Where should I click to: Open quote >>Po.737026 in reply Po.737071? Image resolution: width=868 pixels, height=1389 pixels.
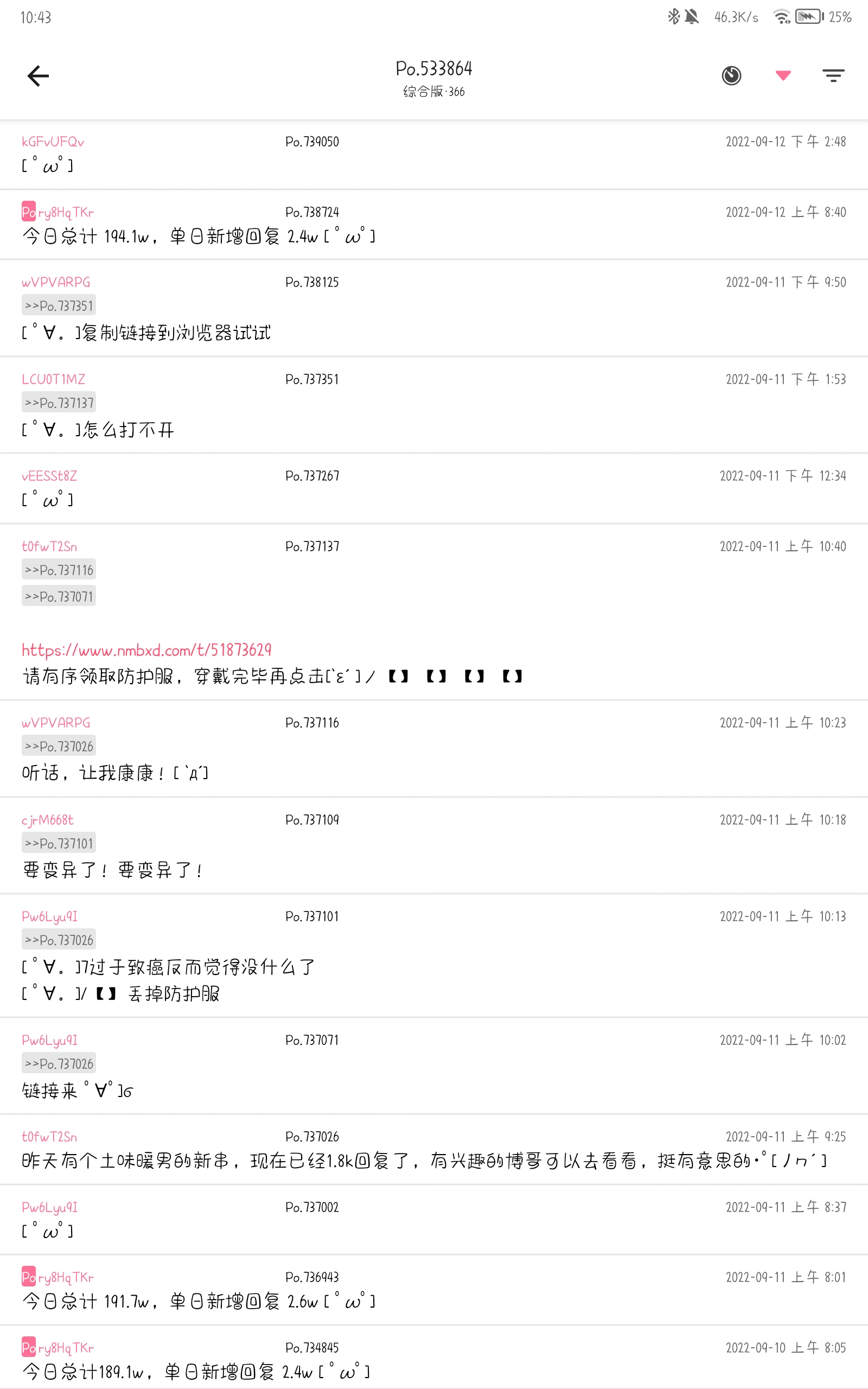point(59,1064)
